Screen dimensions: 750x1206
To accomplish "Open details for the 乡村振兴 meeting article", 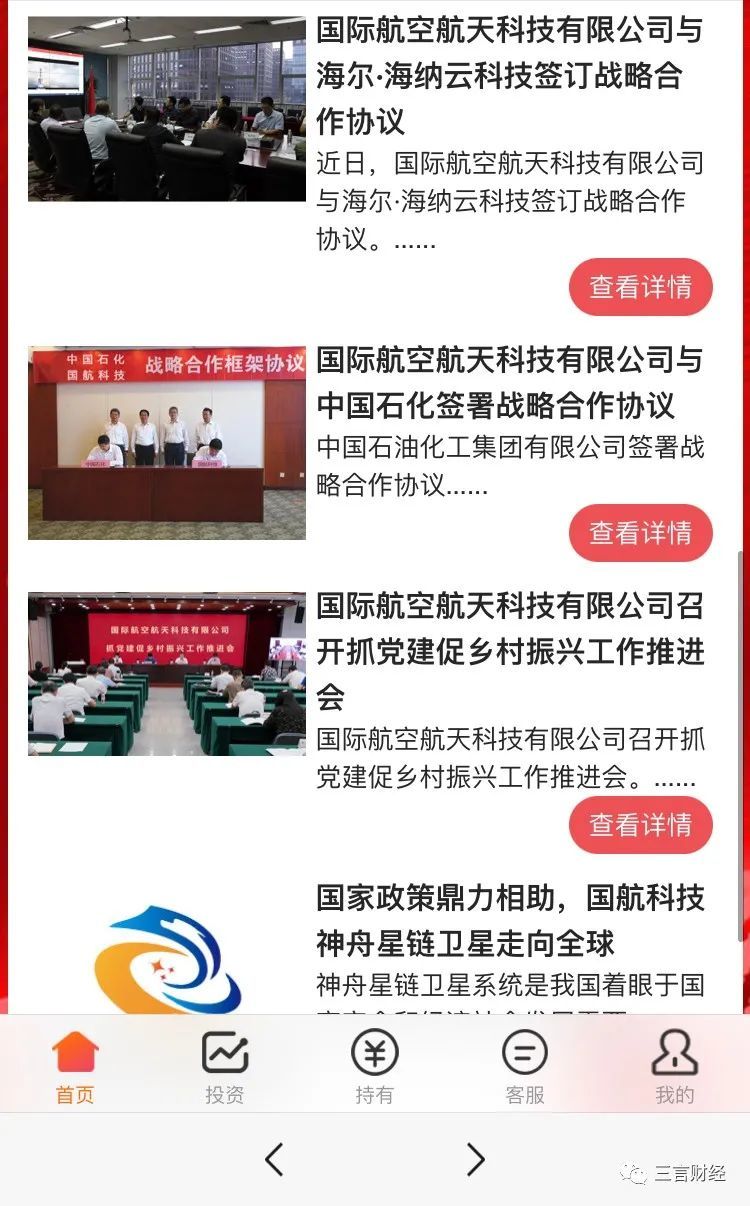I will coord(640,825).
